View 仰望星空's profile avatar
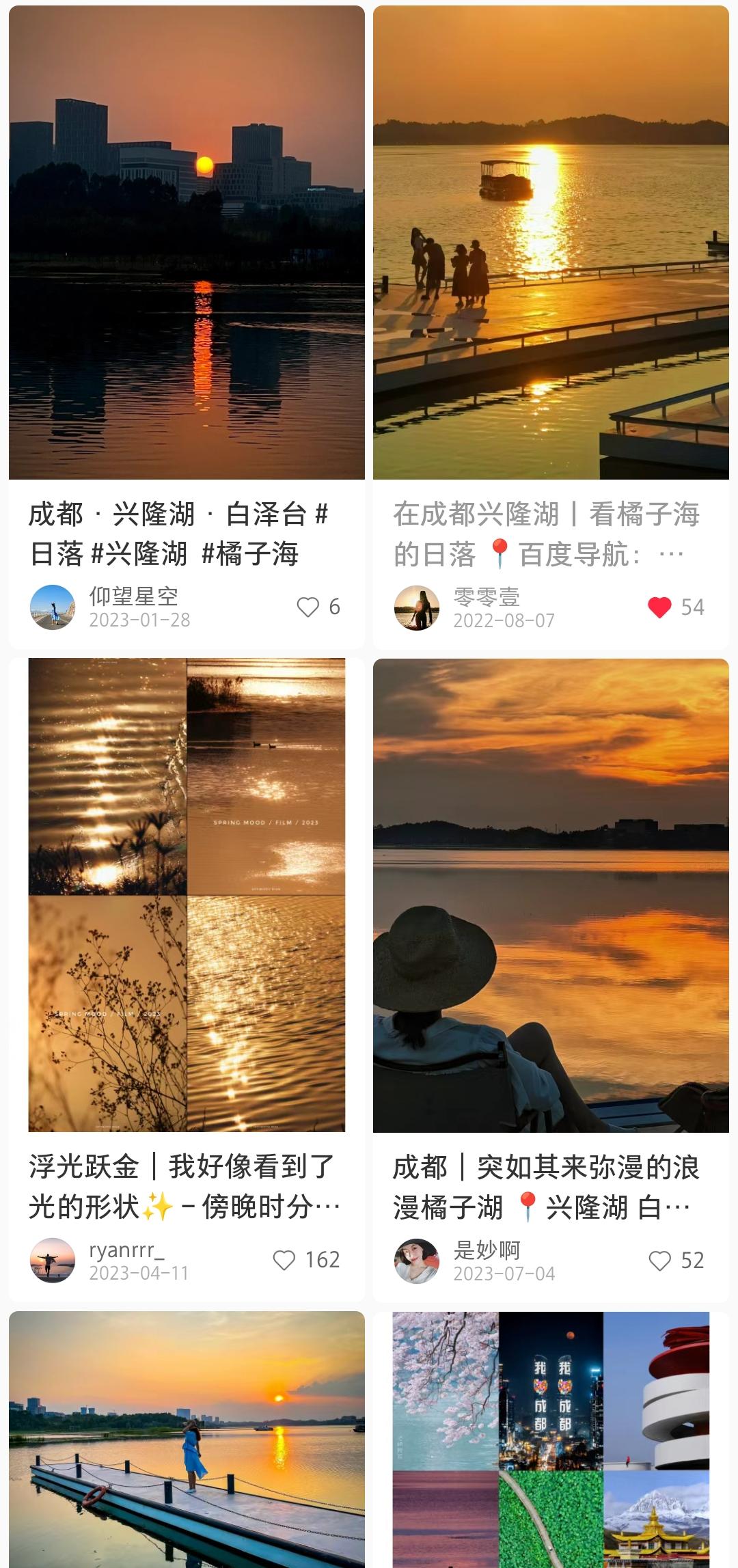The width and height of the screenshot is (738, 1568). (53, 607)
